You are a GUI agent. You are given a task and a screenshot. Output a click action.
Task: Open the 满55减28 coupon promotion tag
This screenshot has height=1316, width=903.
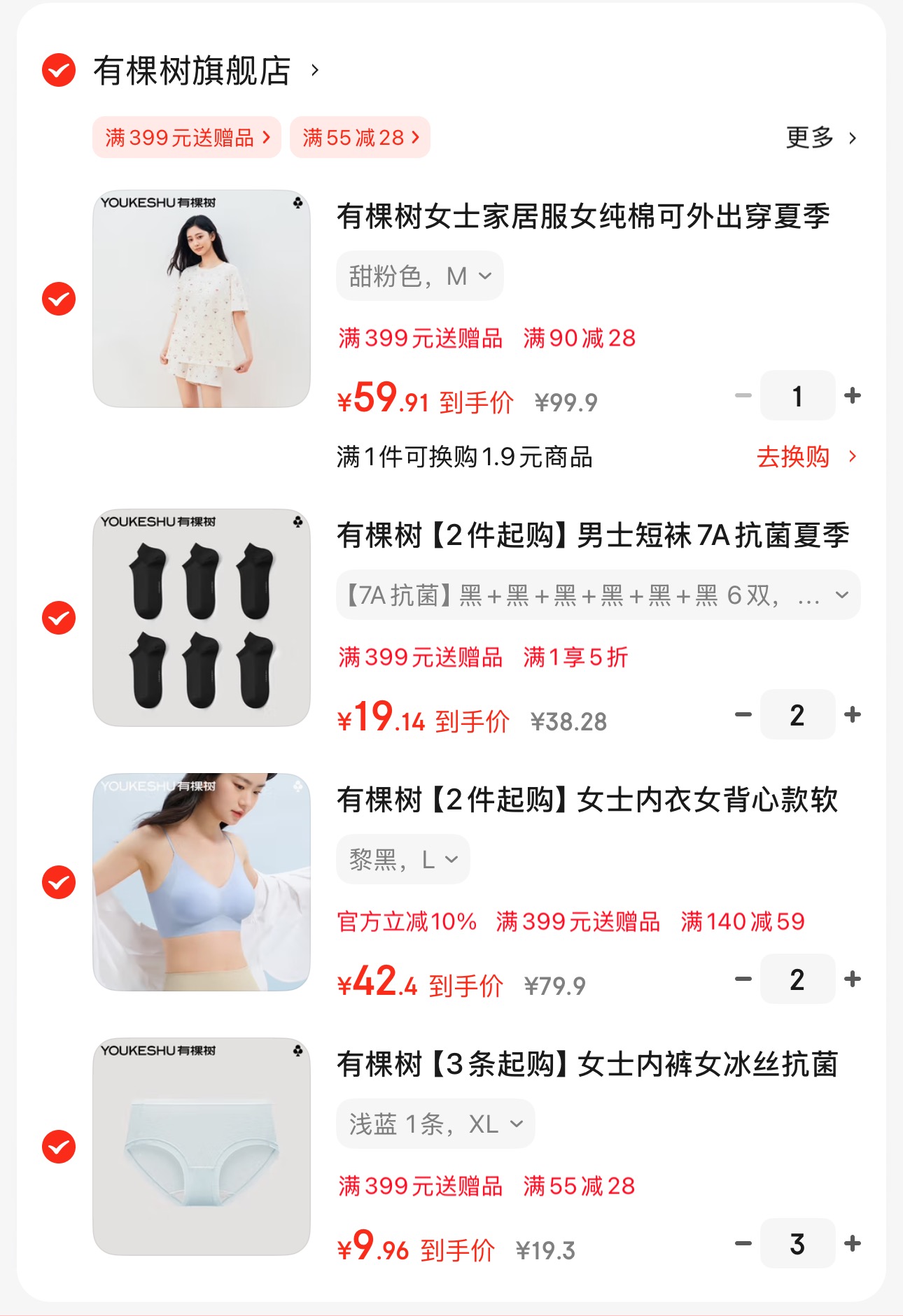click(359, 137)
